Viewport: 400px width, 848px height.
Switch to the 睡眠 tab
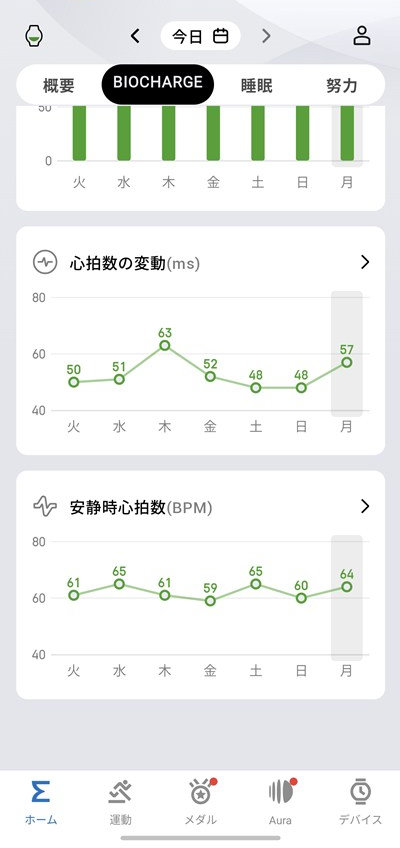pos(256,85)
